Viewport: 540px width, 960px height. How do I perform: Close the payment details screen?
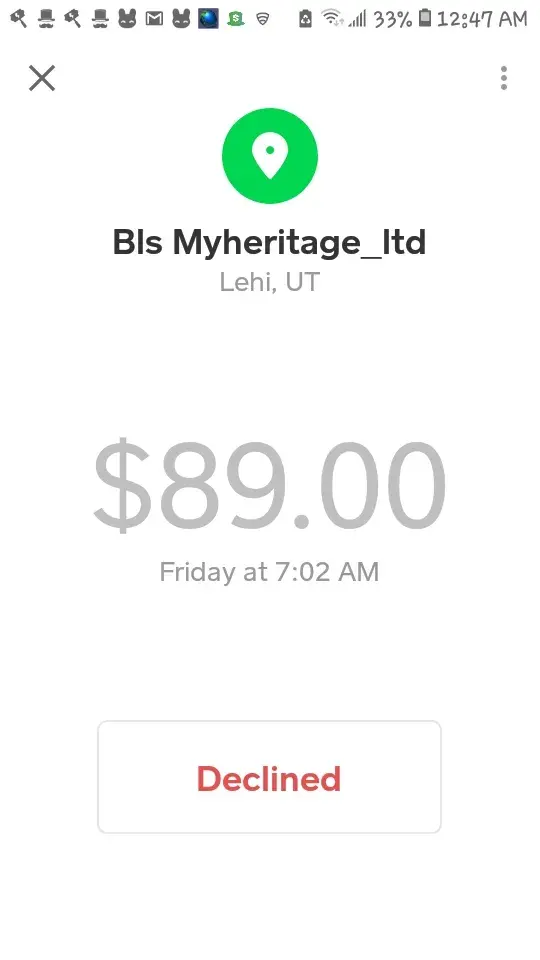pyautogui.click(x=42, y=78)
